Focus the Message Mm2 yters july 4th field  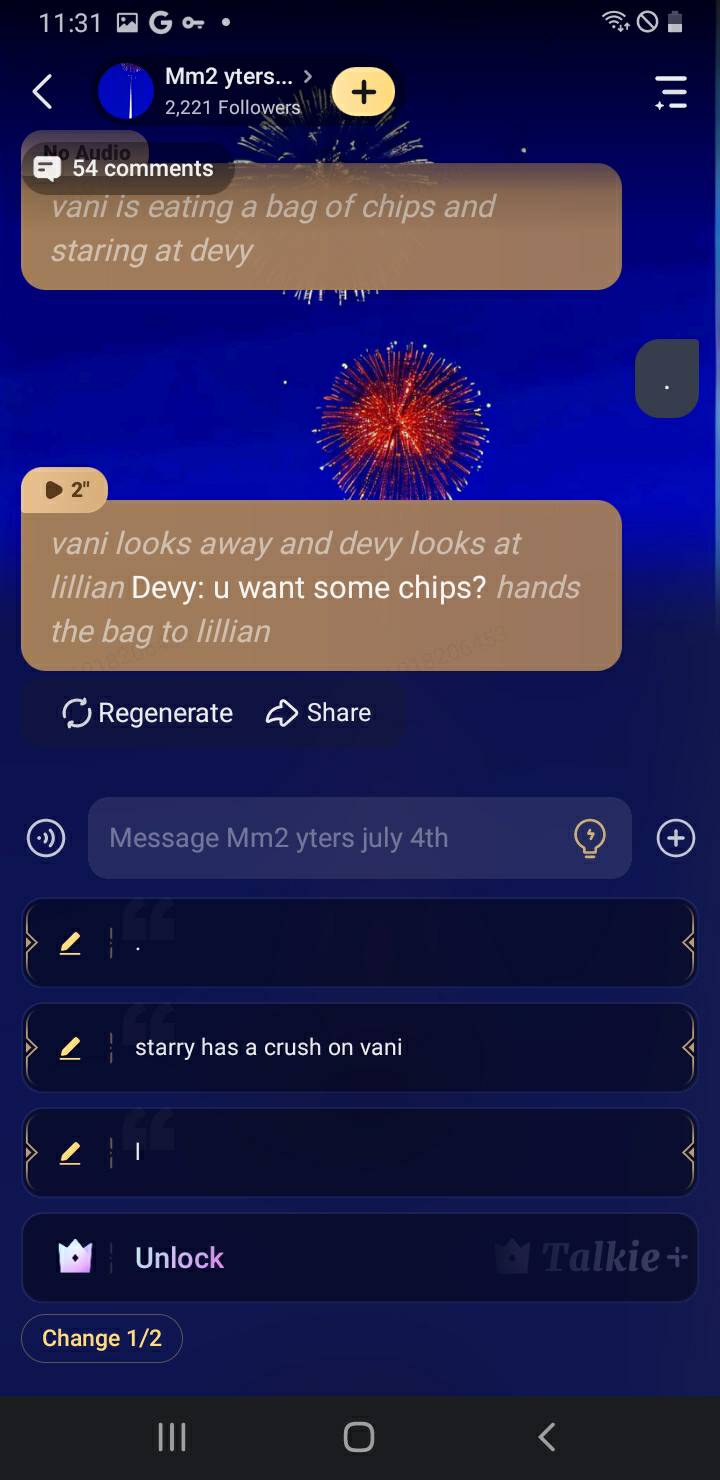point(330,838)
